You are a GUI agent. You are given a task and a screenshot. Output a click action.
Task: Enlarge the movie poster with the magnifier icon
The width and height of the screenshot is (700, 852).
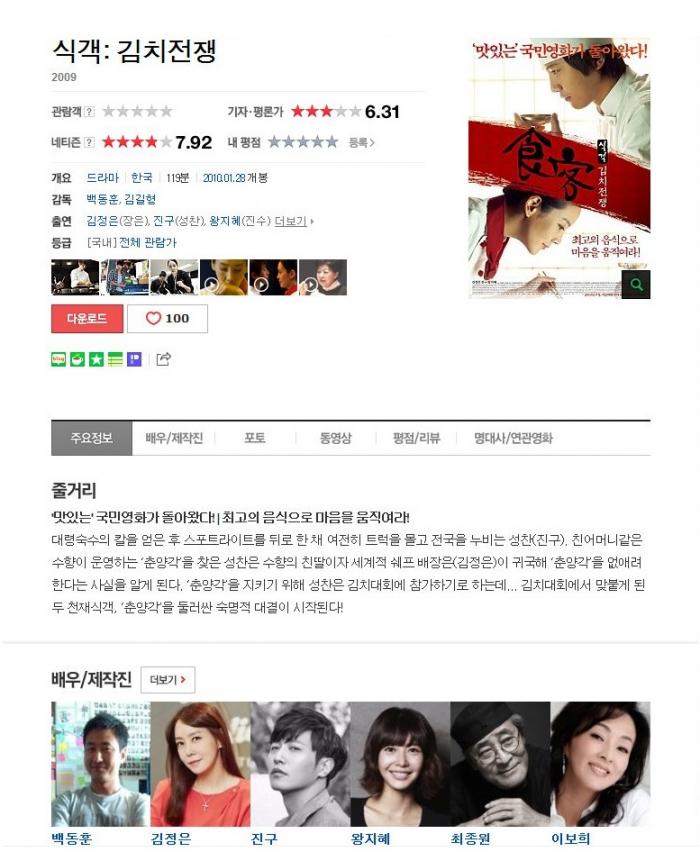point(635,285)
